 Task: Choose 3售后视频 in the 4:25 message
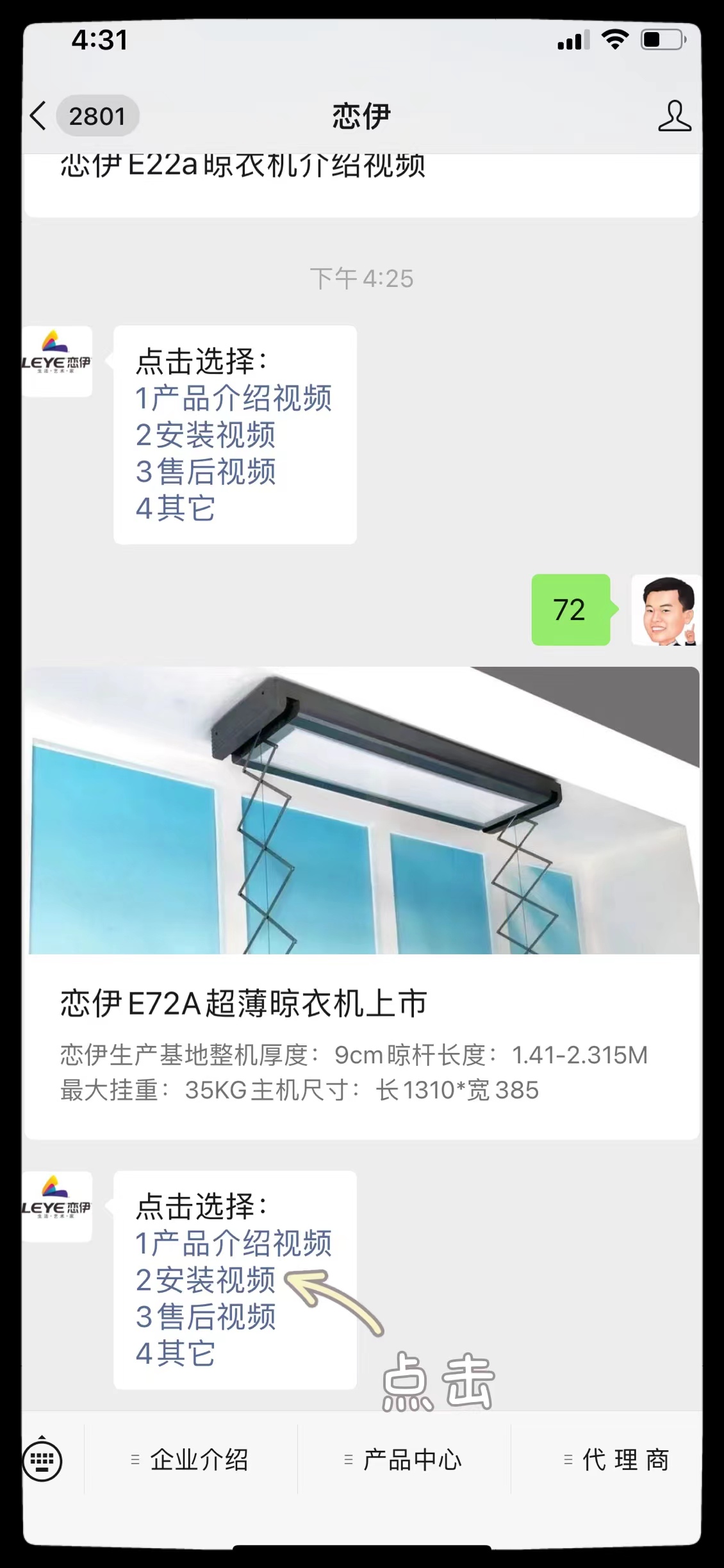pos(205,471)
